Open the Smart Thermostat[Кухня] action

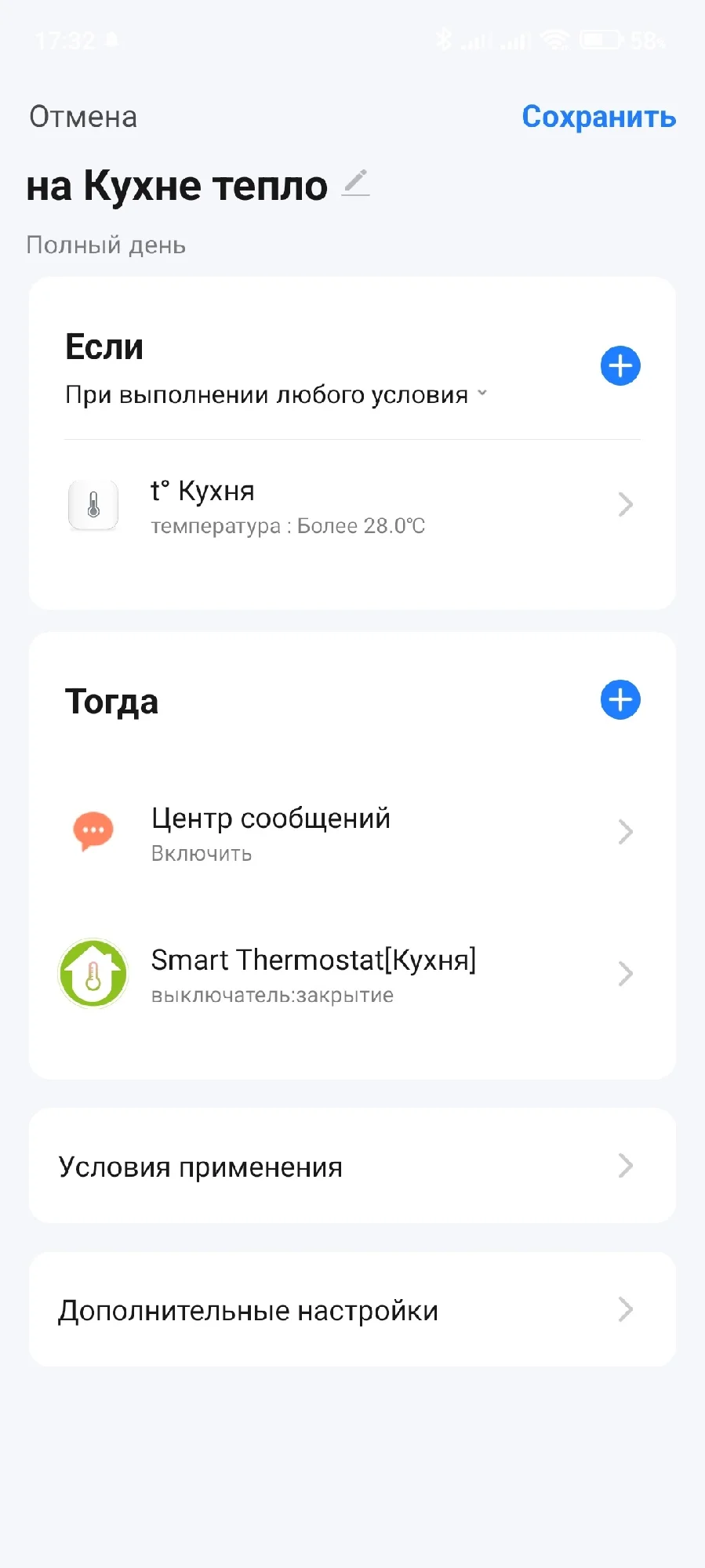click(x=353, y=975)
